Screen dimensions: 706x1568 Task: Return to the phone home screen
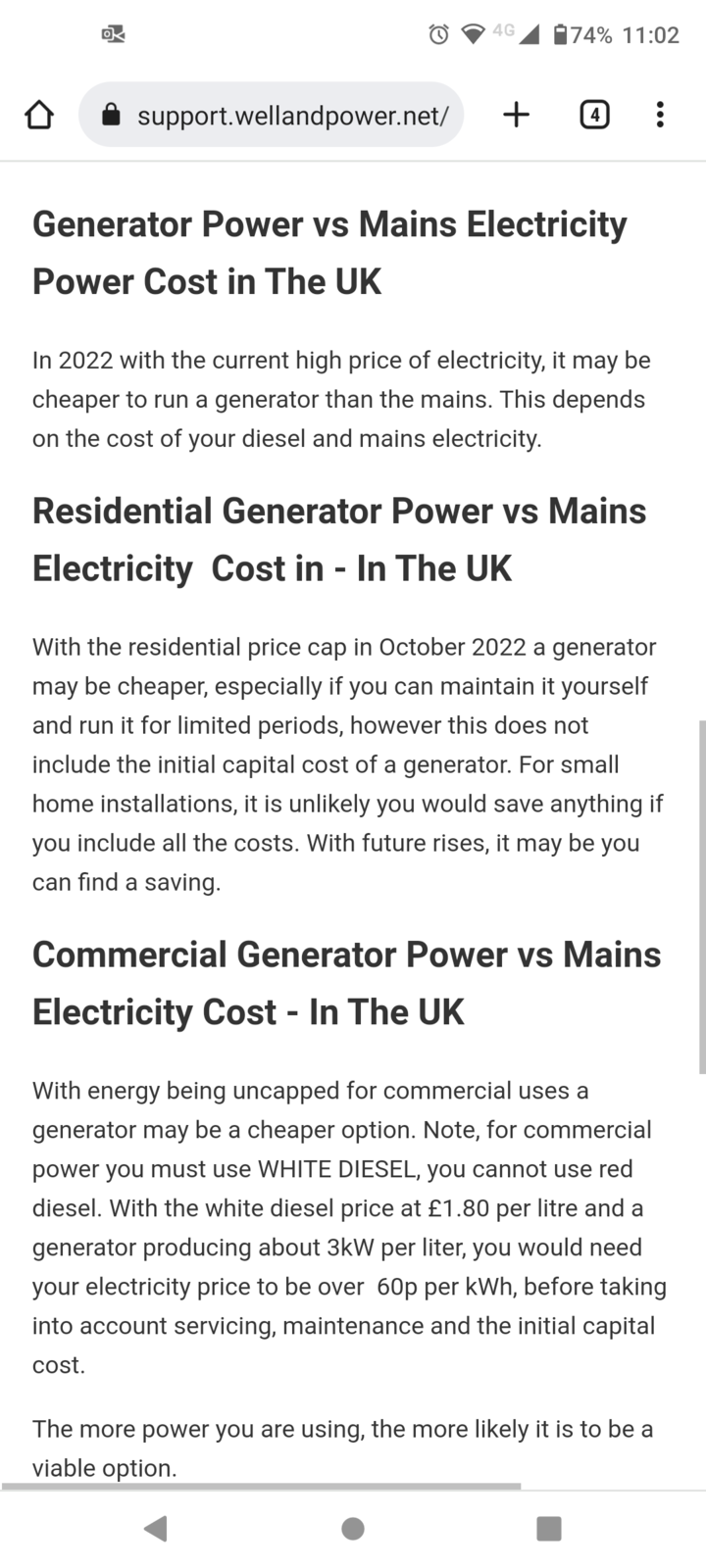[x=353, y=1528]
